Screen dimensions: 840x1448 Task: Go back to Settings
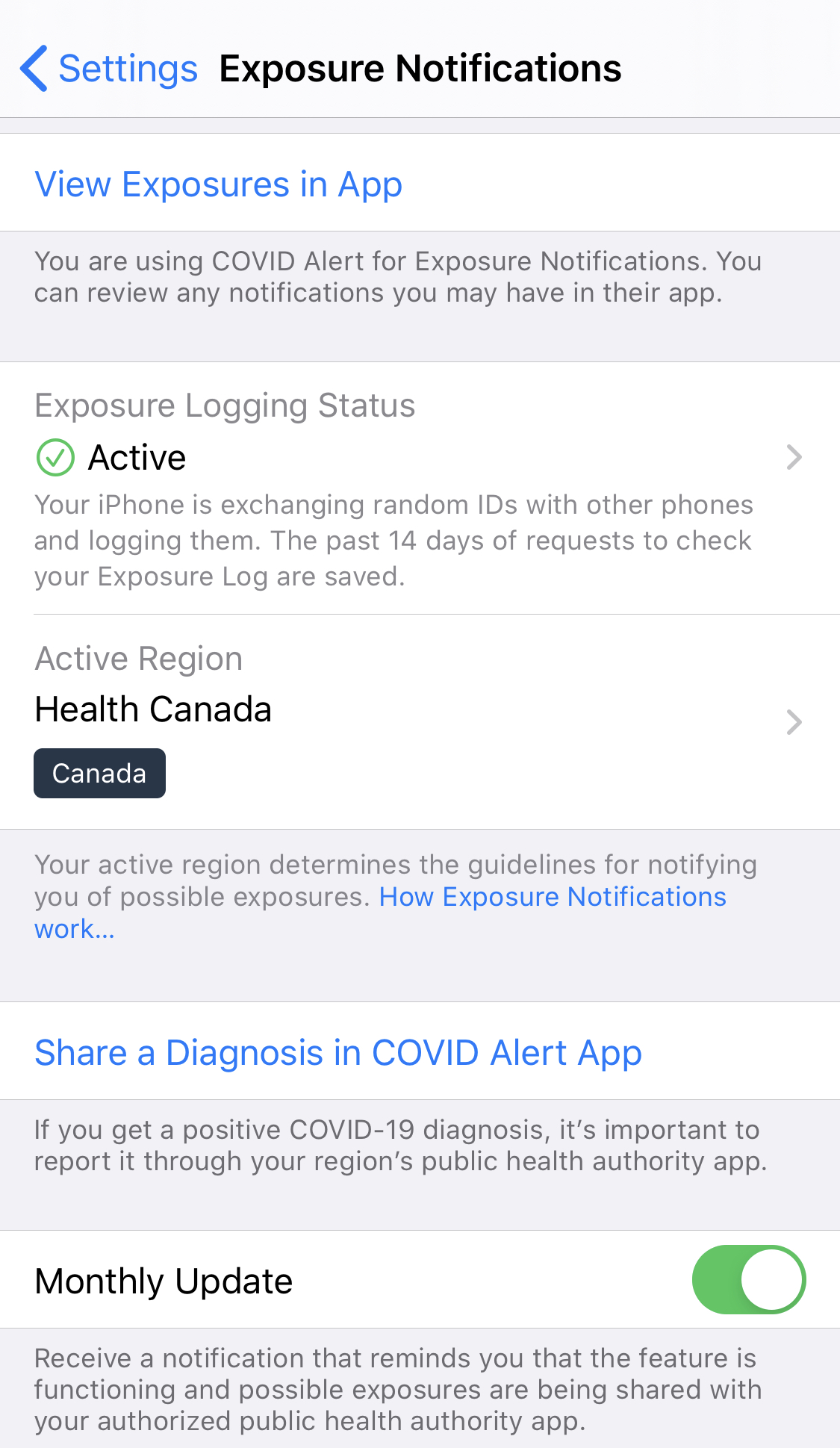point(109,69)
